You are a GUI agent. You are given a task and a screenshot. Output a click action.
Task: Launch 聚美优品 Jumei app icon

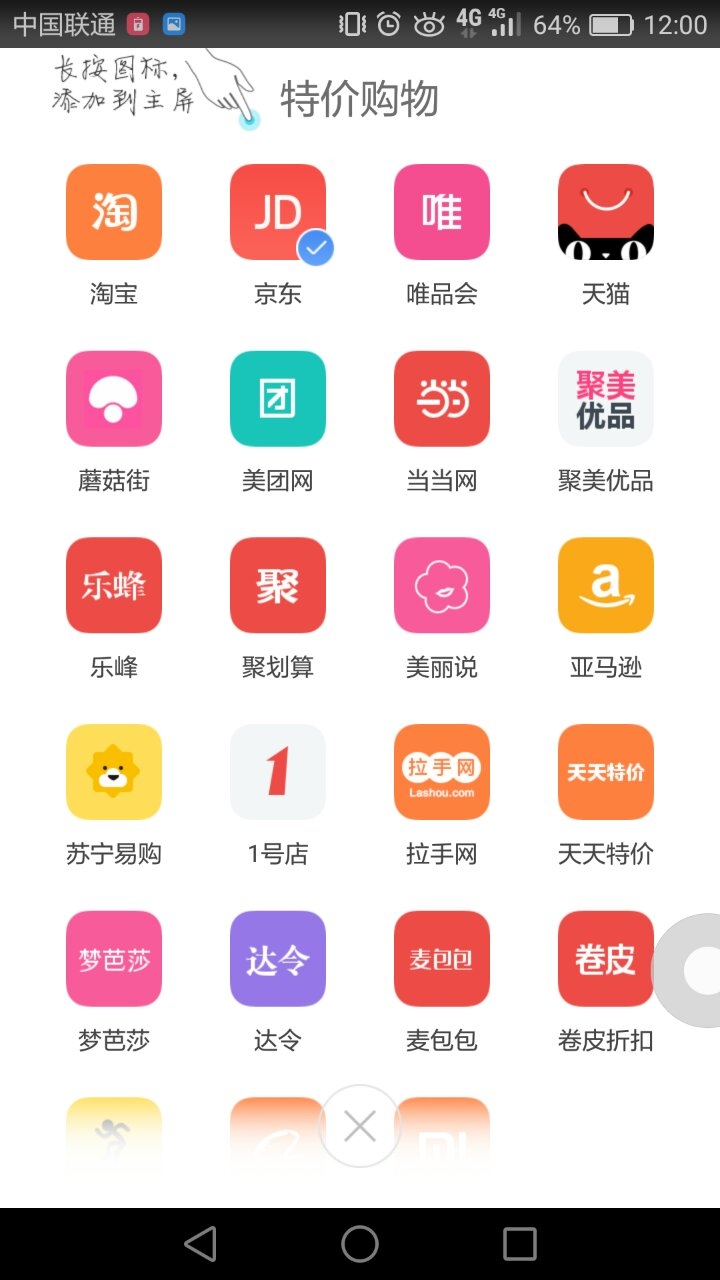coord(605,398)
